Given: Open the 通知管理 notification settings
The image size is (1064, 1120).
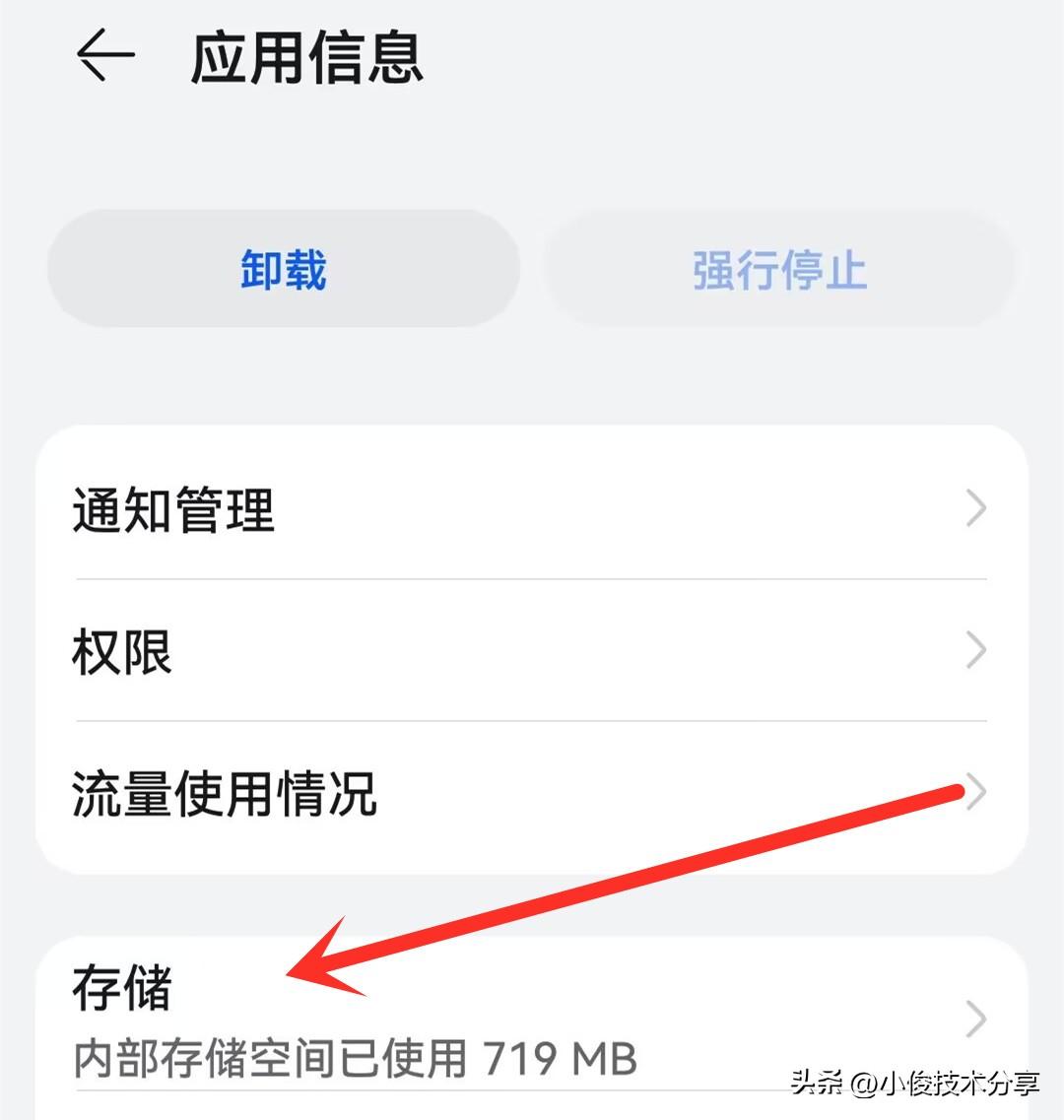Looking at the screenshot, I should [x=172, y=507].
